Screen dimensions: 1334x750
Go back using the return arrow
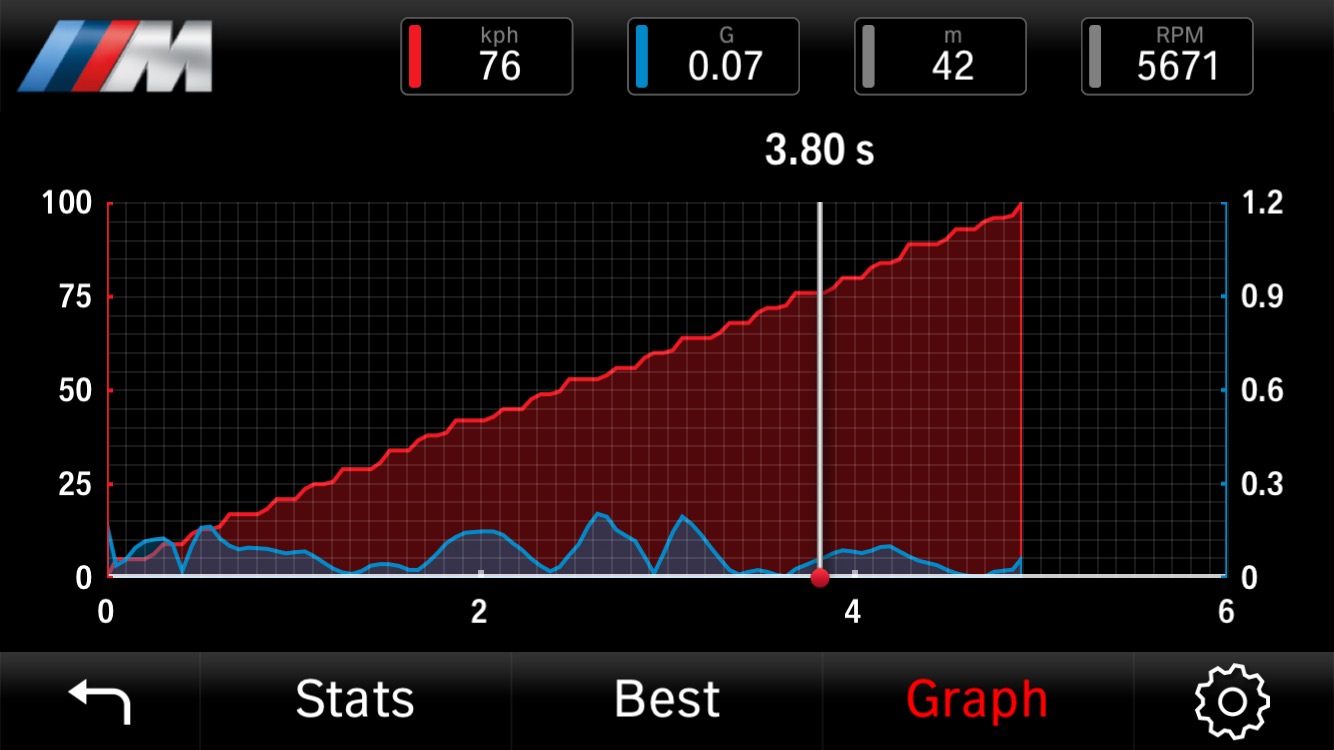[99, 700]
